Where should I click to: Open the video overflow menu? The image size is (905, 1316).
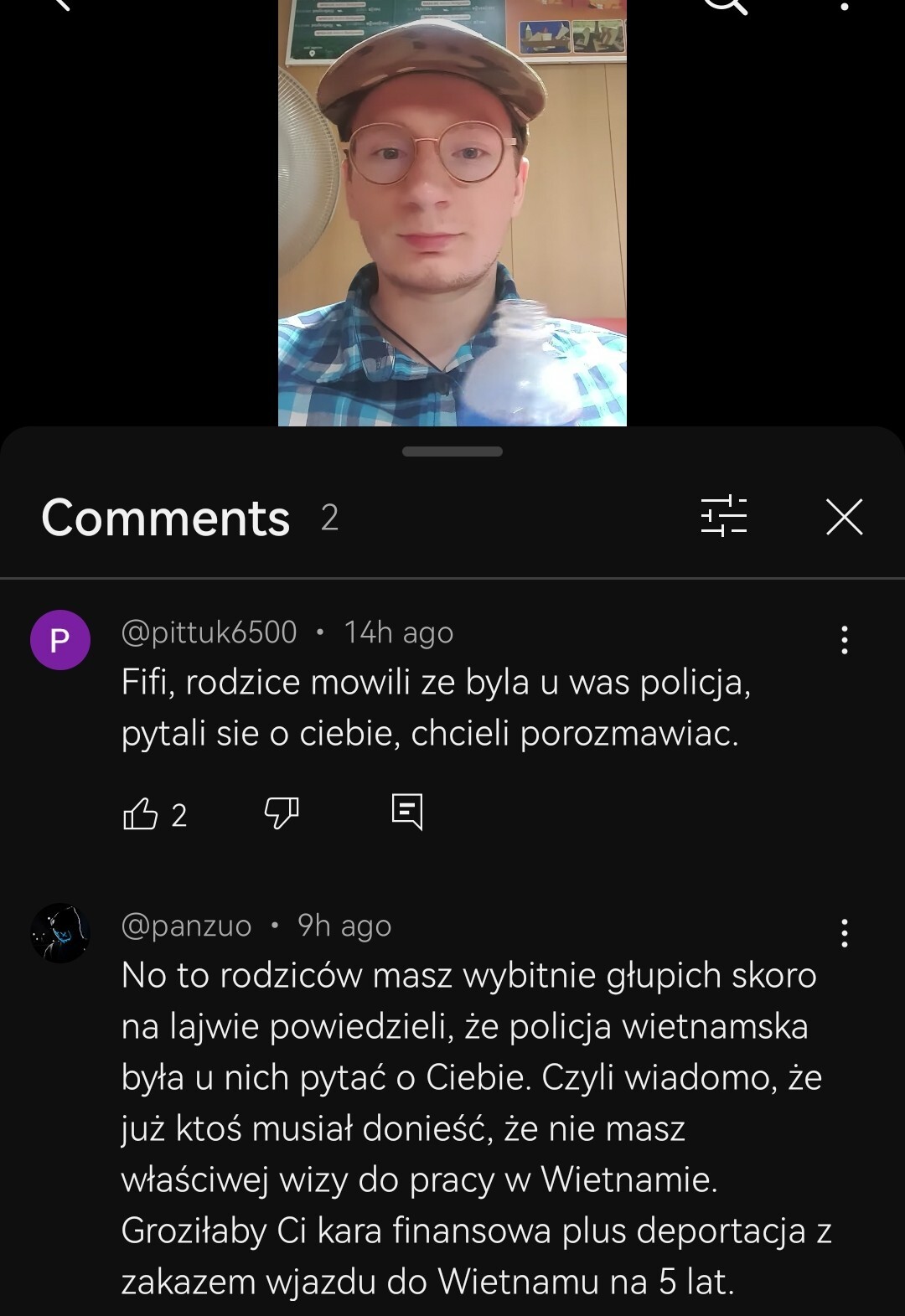(x=844, y=7)
